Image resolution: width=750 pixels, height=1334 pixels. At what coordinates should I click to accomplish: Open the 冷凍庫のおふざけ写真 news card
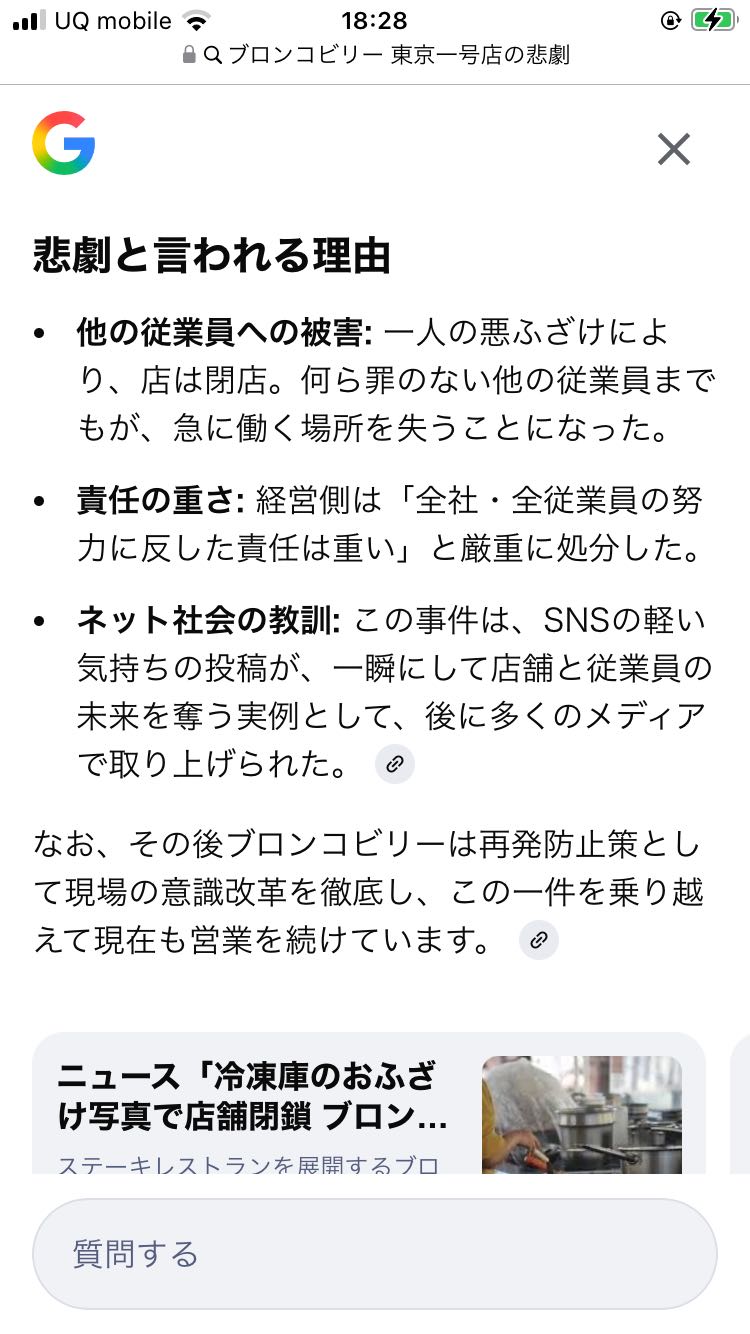coord(369,1103)
